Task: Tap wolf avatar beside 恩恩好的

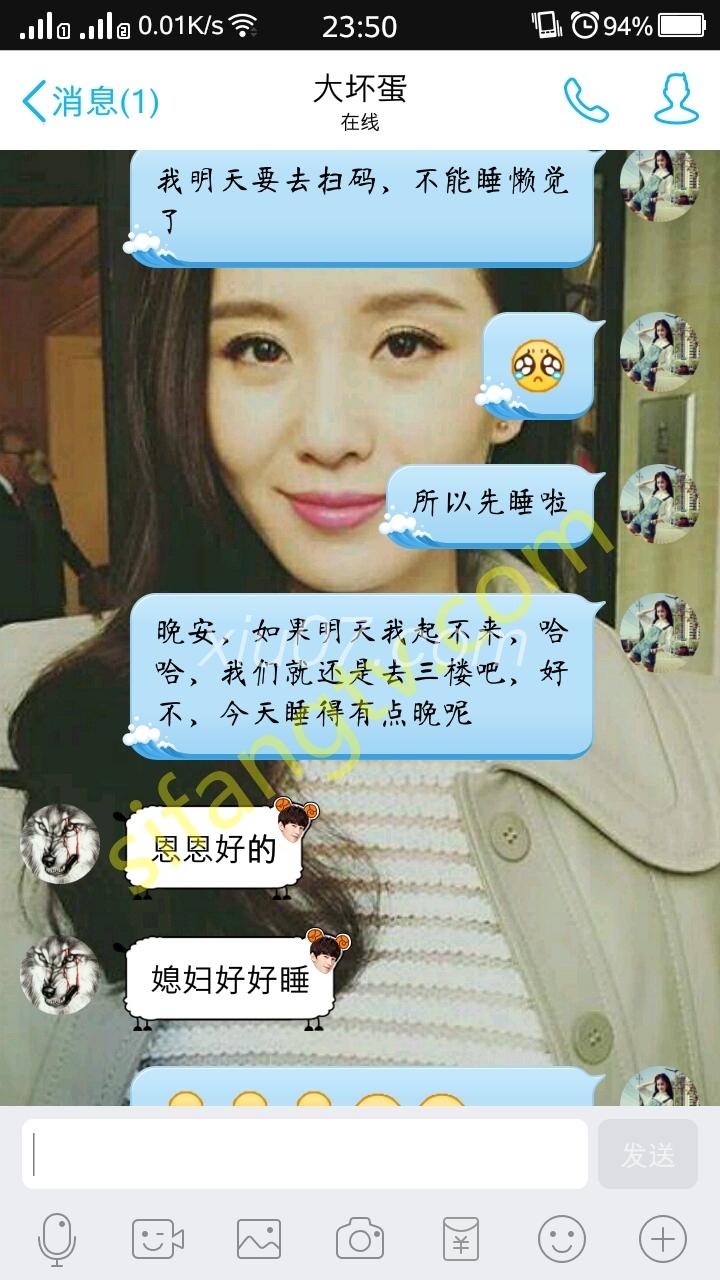Action: (60, 844)
